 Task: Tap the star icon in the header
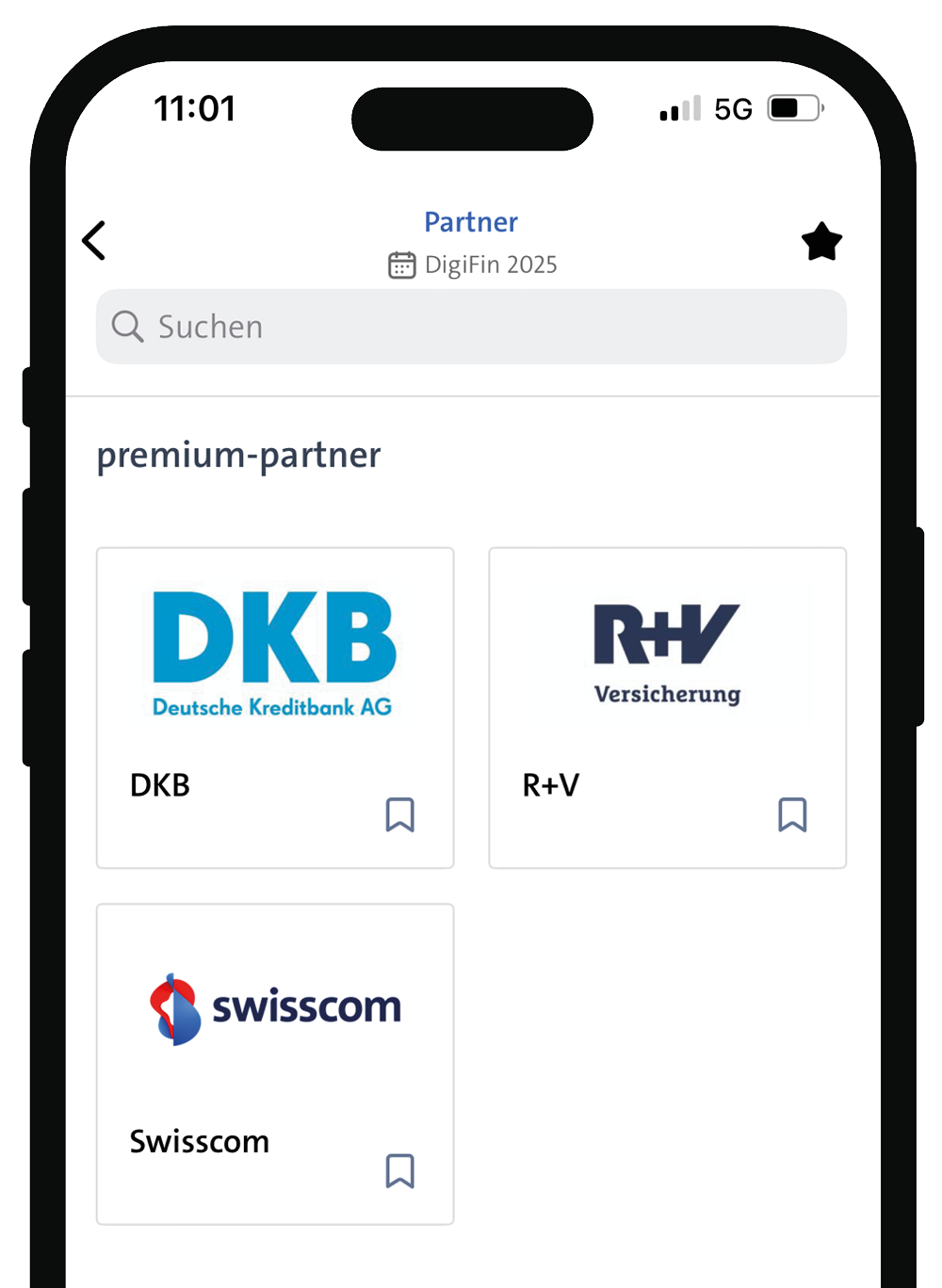[x=820, y=242]
